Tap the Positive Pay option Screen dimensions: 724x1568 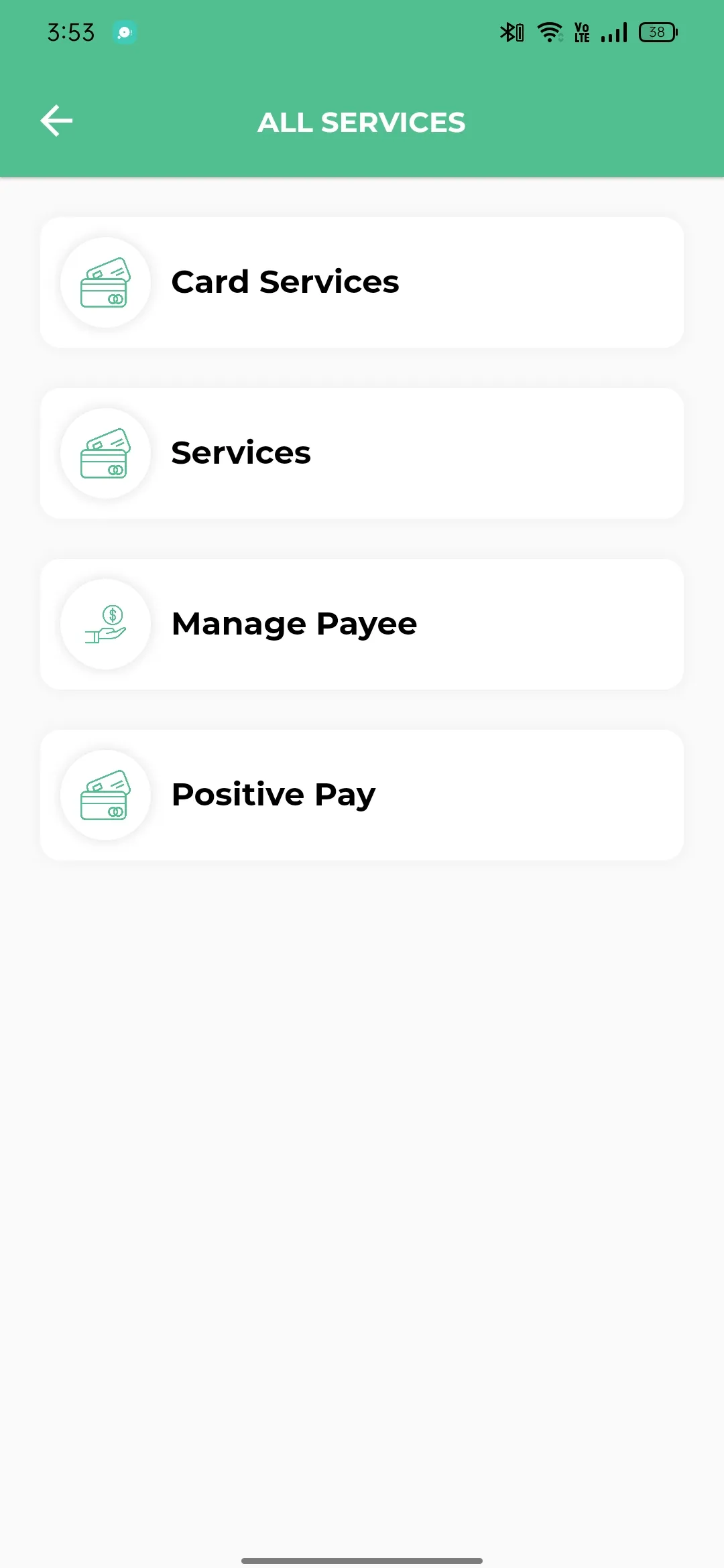point(362,795)
